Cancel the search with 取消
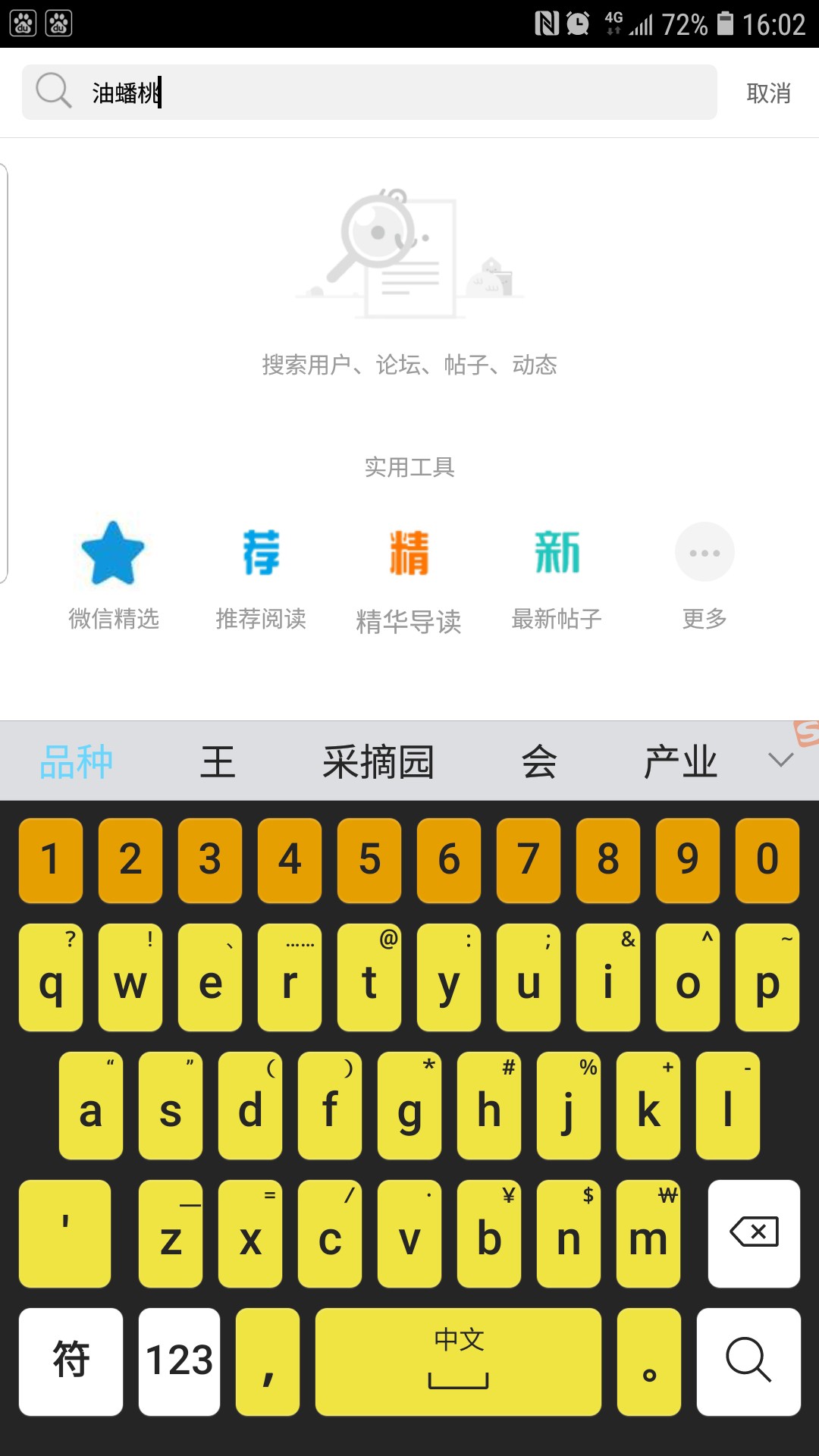Image resolution: width=819 pixels, height=1456 pixels. tap(768, 93)
